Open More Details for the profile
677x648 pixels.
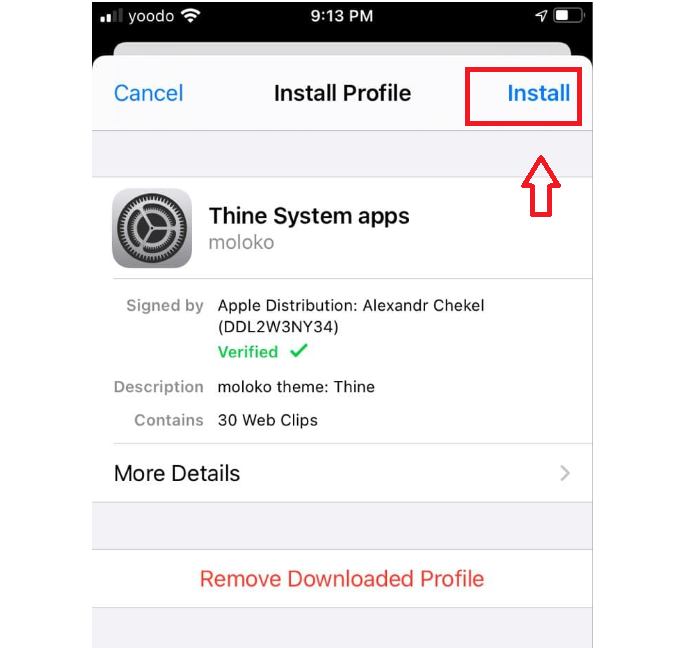342,473
